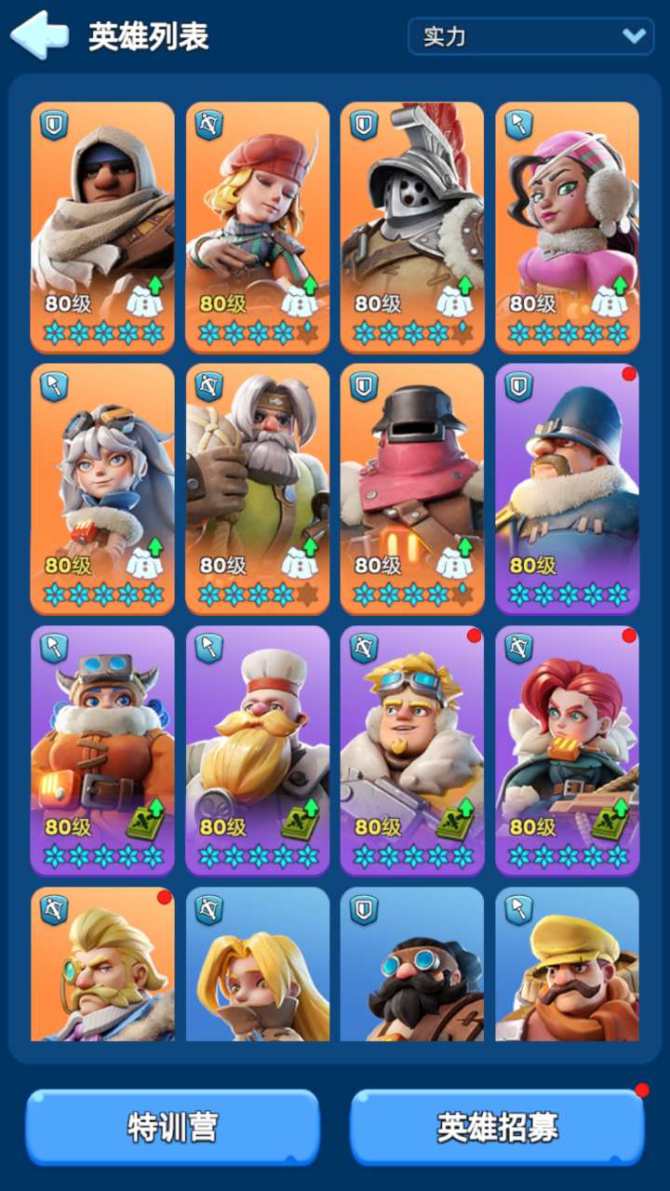The width and height of the screenshot is (670, 1191).
Task: Select the blond pilot goggles hero
Action: click(412, 750)
